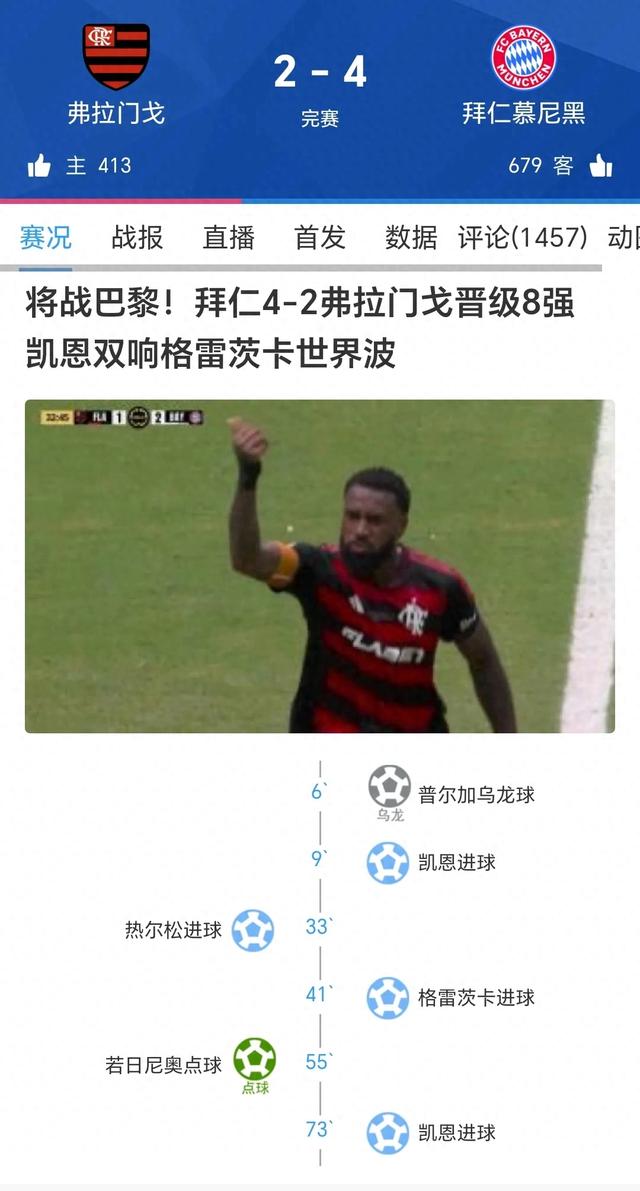
Task: Open the 评论(1457) comments tab
Action: pos(522,238)
